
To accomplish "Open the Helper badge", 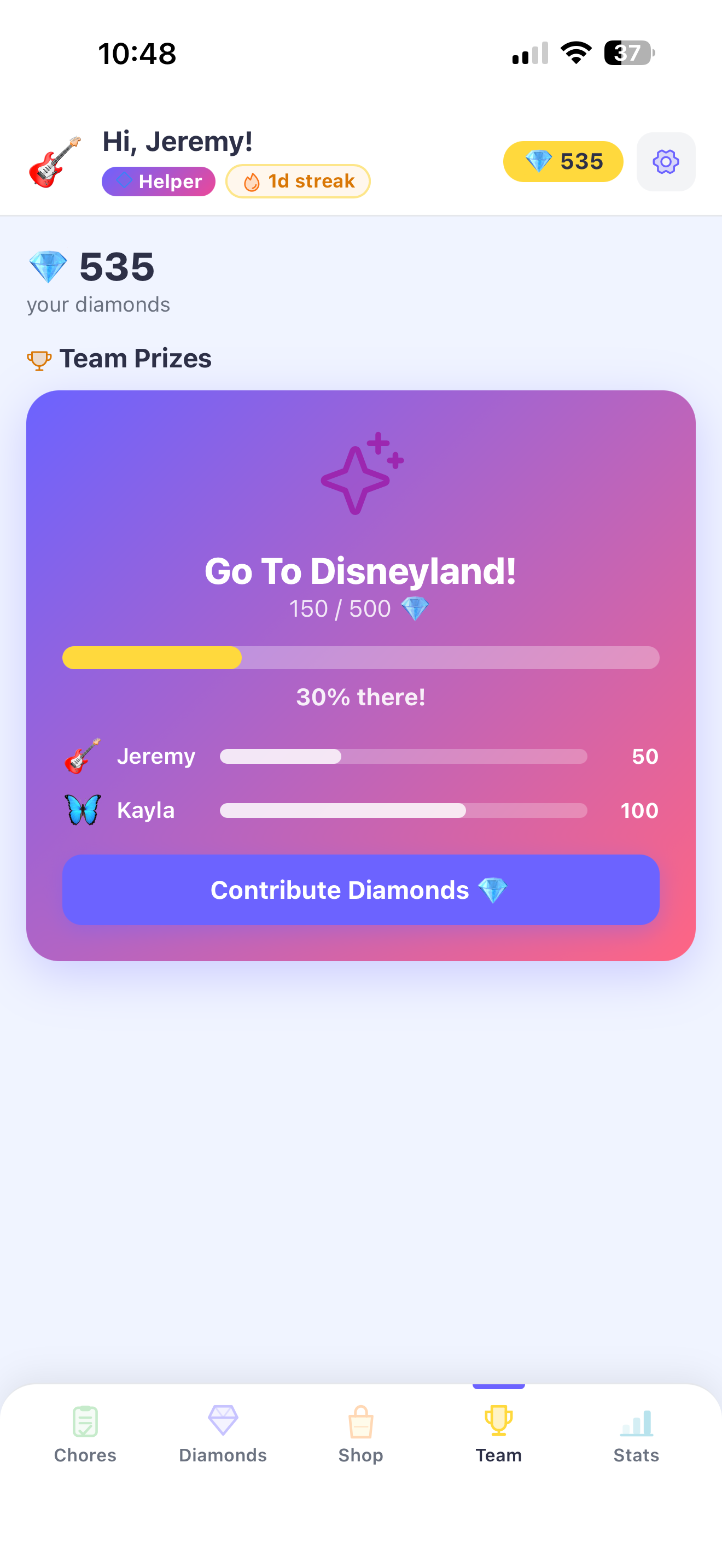I will click(158, 181).
